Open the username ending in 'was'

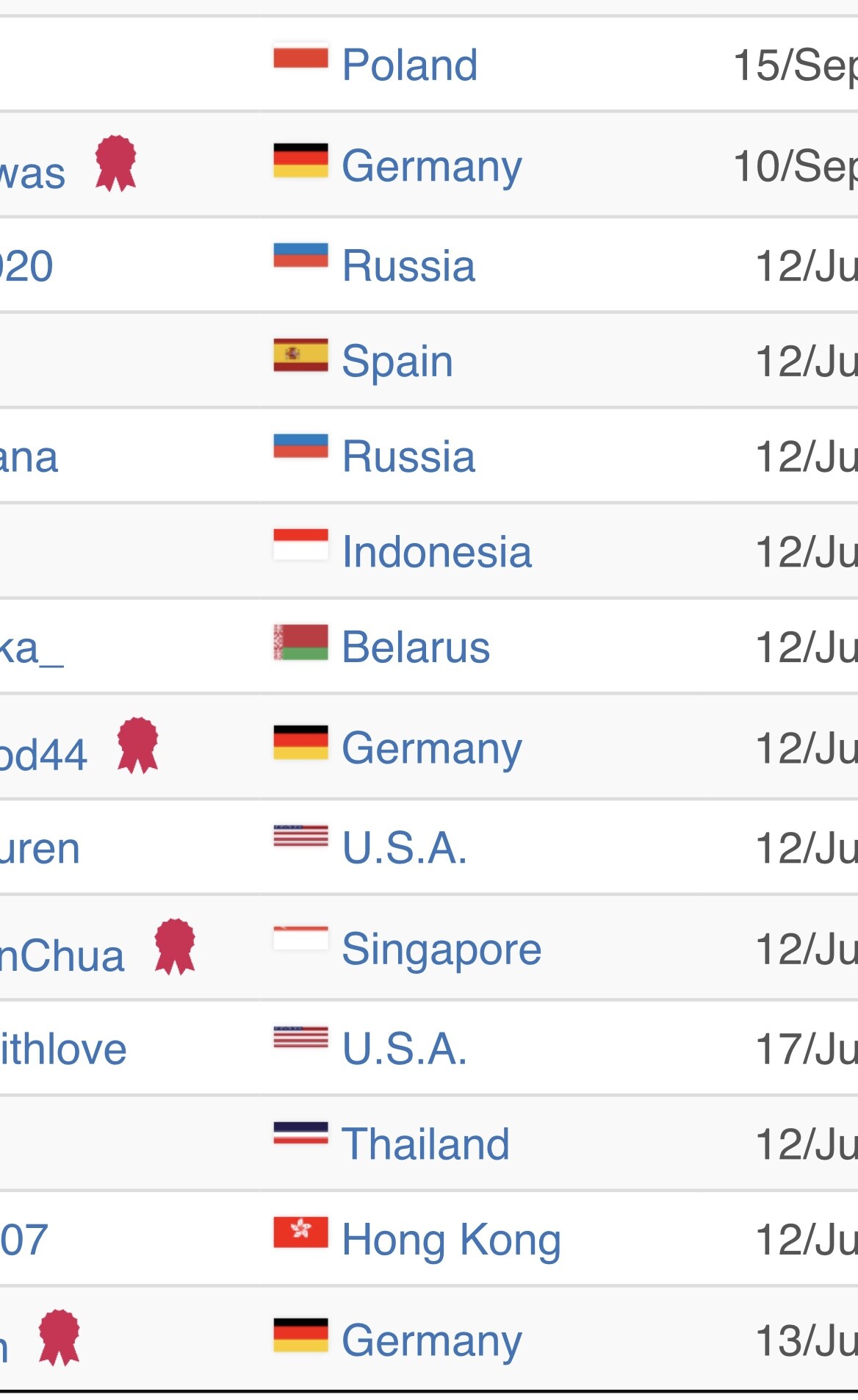pos(32,174)
